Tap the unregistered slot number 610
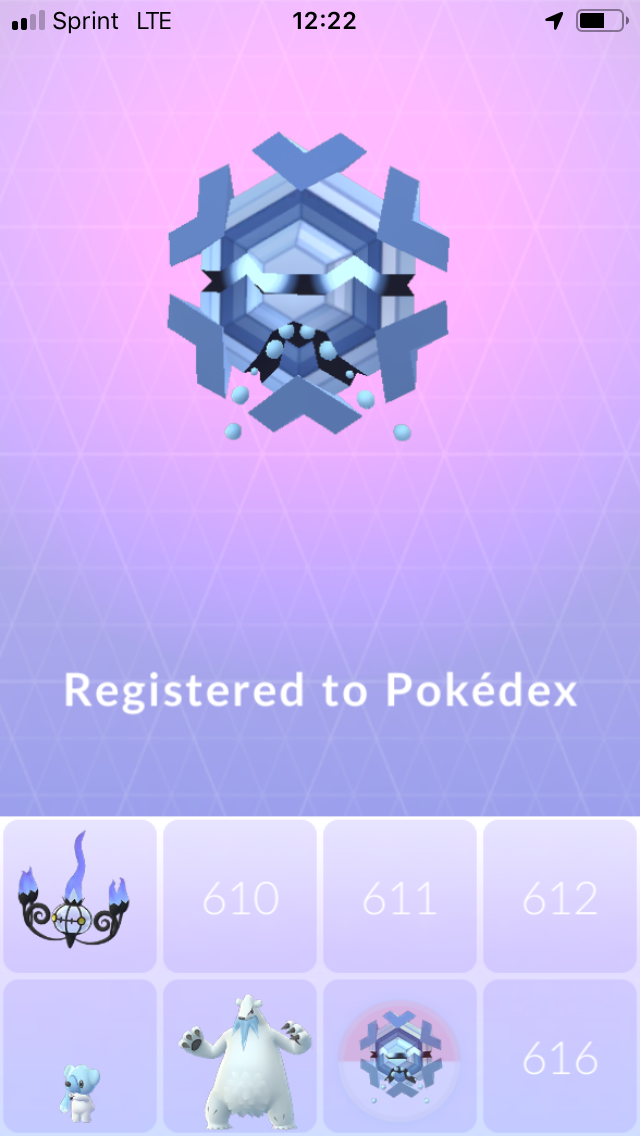Image resolution: width=640 pixels, height=1136 pixels. 240,897
